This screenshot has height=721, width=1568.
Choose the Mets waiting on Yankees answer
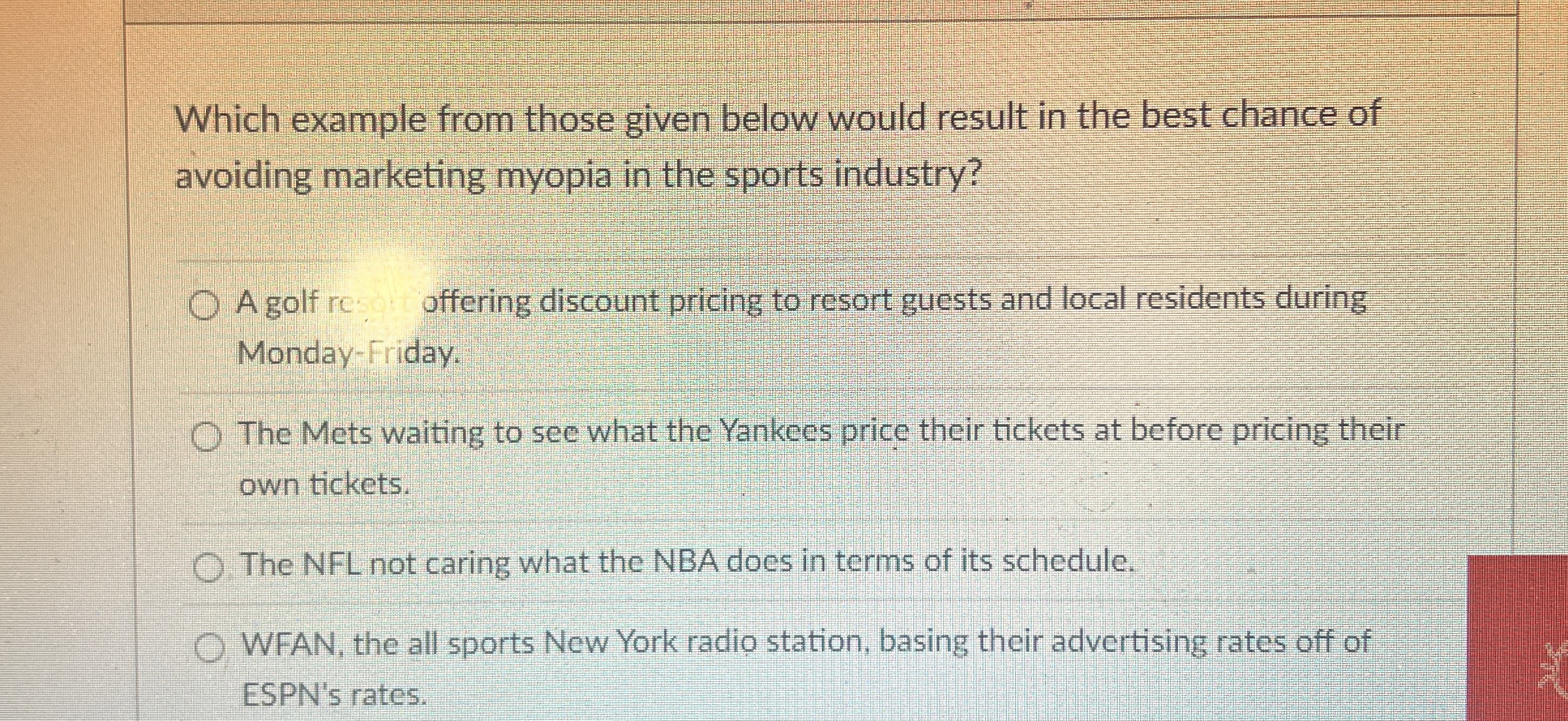click(206, 437)
